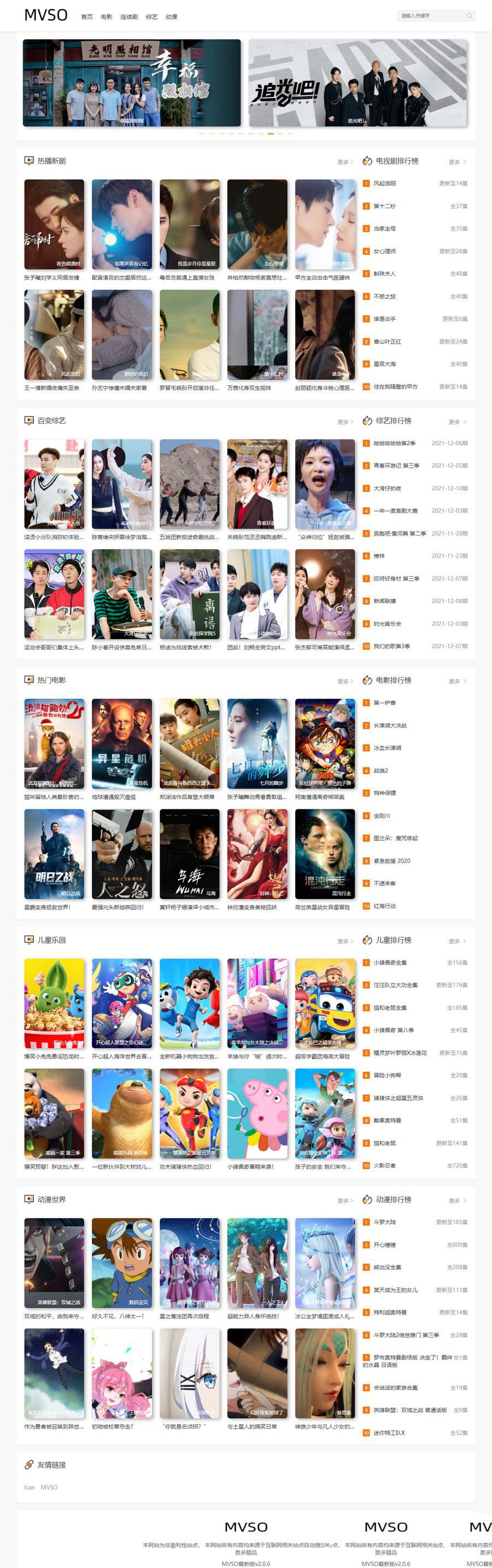Viewport: 492px width, 1568px height.
Task: Open the 追光吧 banner
Action: coord(358,83)
